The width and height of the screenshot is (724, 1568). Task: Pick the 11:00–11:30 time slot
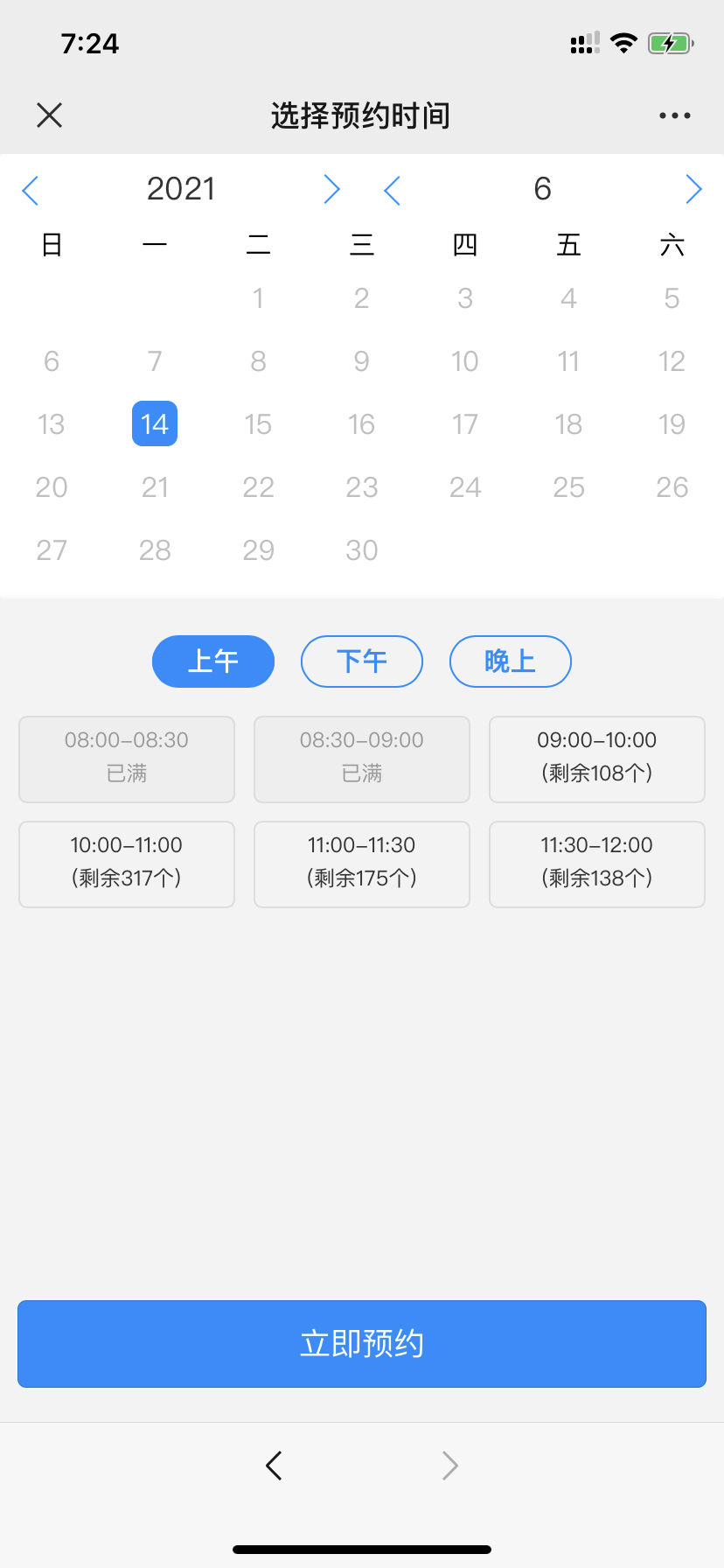[x=362, y=864]
